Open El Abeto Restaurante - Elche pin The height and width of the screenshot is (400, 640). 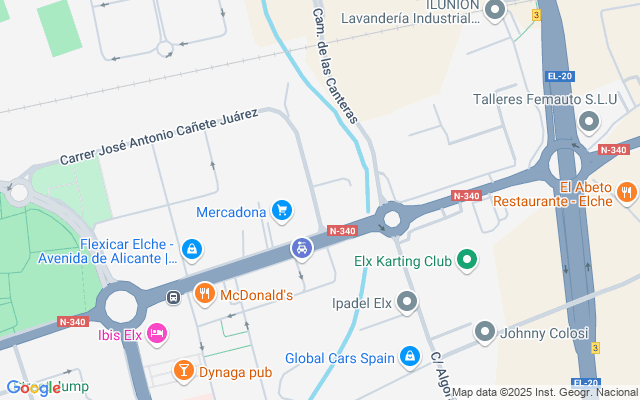point(627,190)
